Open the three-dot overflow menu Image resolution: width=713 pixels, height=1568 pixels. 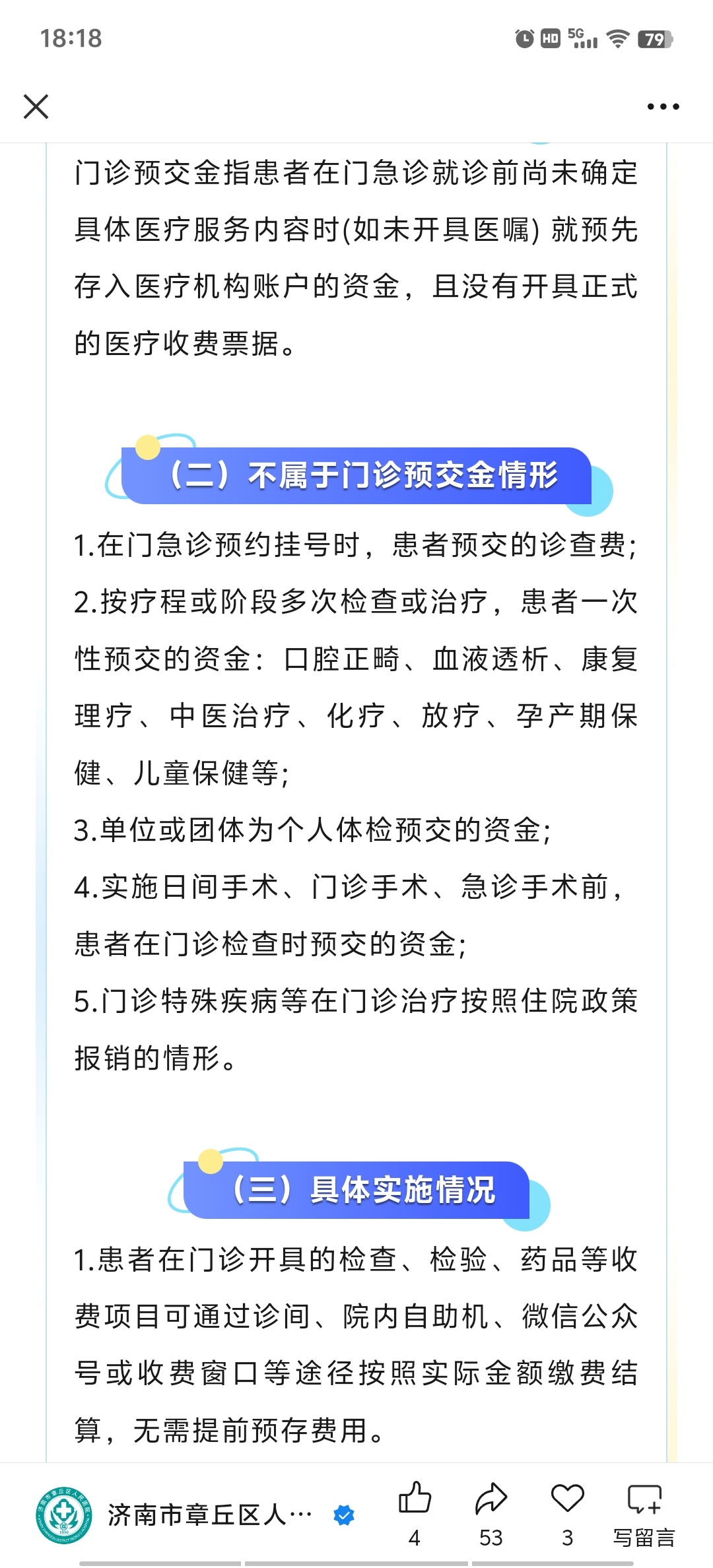(x=663, y=106)
